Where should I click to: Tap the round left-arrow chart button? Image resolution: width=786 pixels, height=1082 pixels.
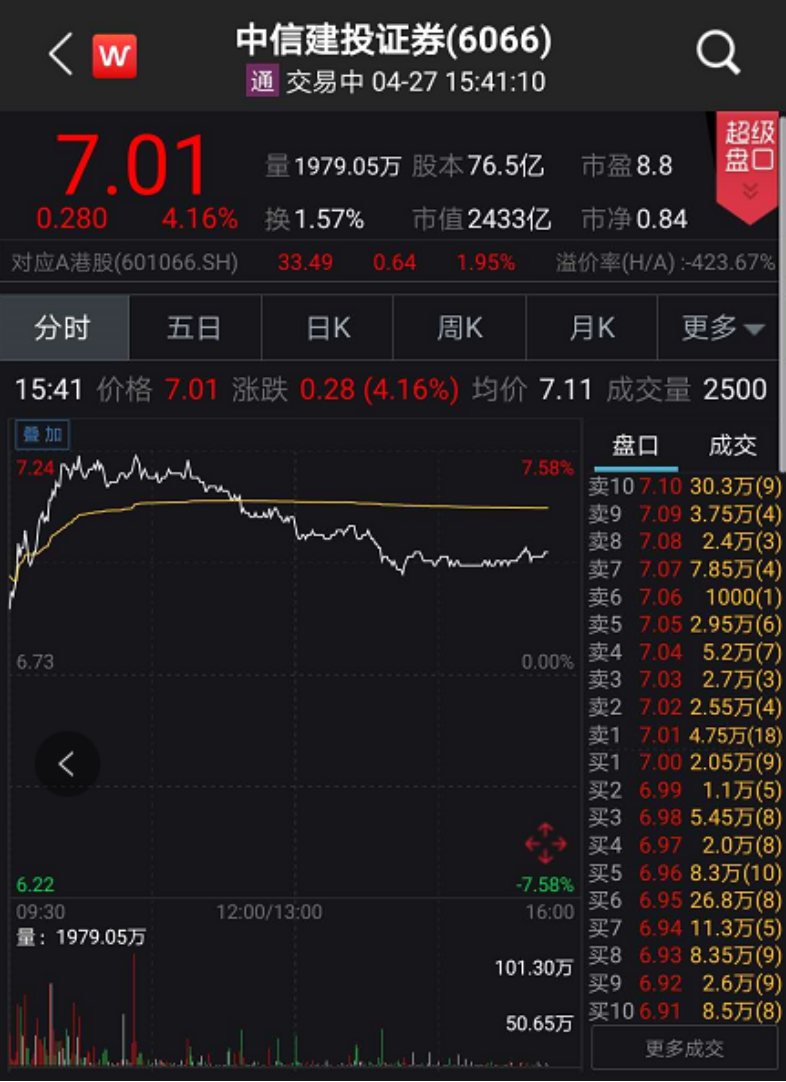[x=67, y=764]
